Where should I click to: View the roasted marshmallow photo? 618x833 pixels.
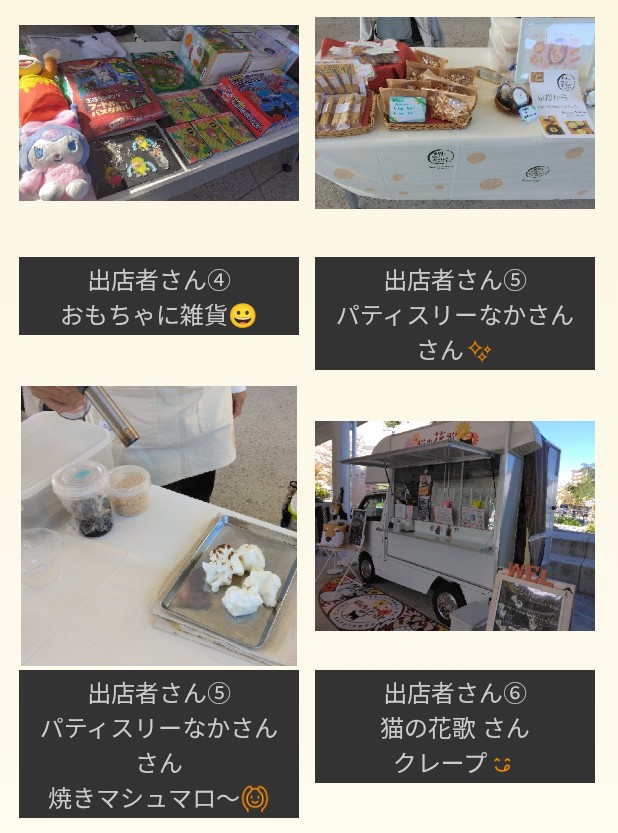158,526
